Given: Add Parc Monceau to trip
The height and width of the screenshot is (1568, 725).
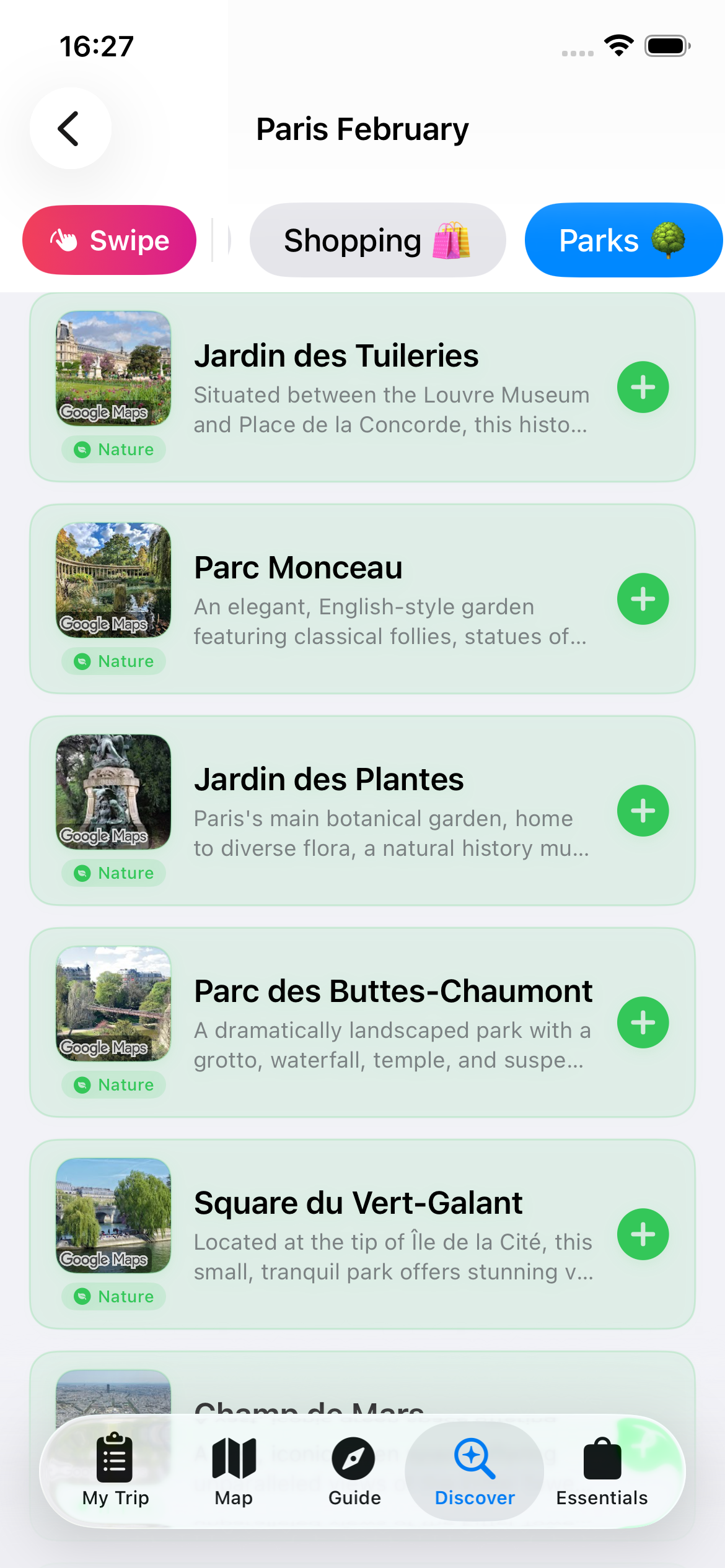Looking at the screenshot, I should click(643, 599).
